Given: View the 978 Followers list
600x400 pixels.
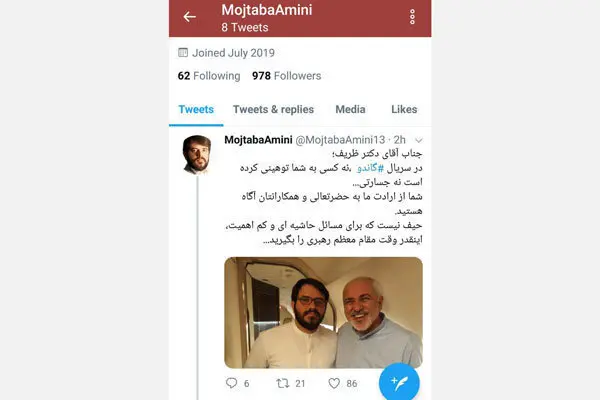Looking at the screenshot, I should point(286,76).
